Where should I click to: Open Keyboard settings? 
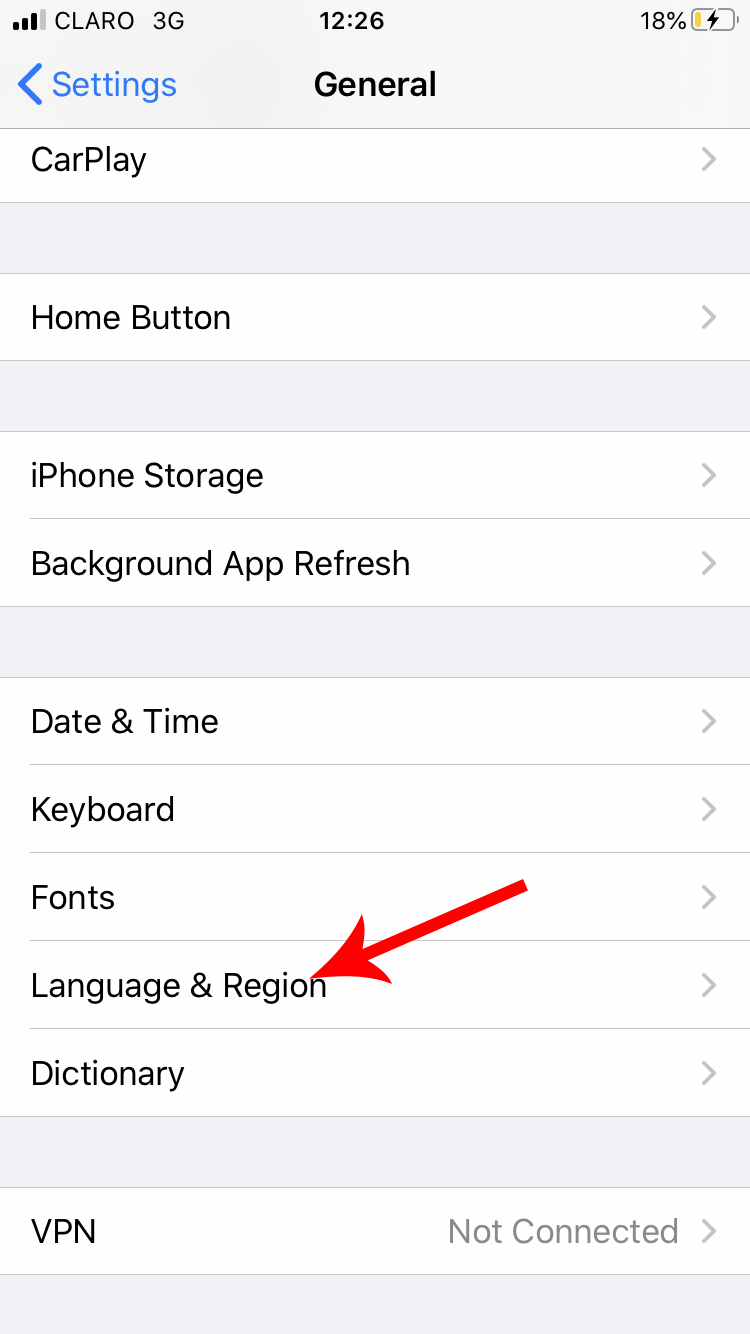pyautogui.click(x=375, y=809)
